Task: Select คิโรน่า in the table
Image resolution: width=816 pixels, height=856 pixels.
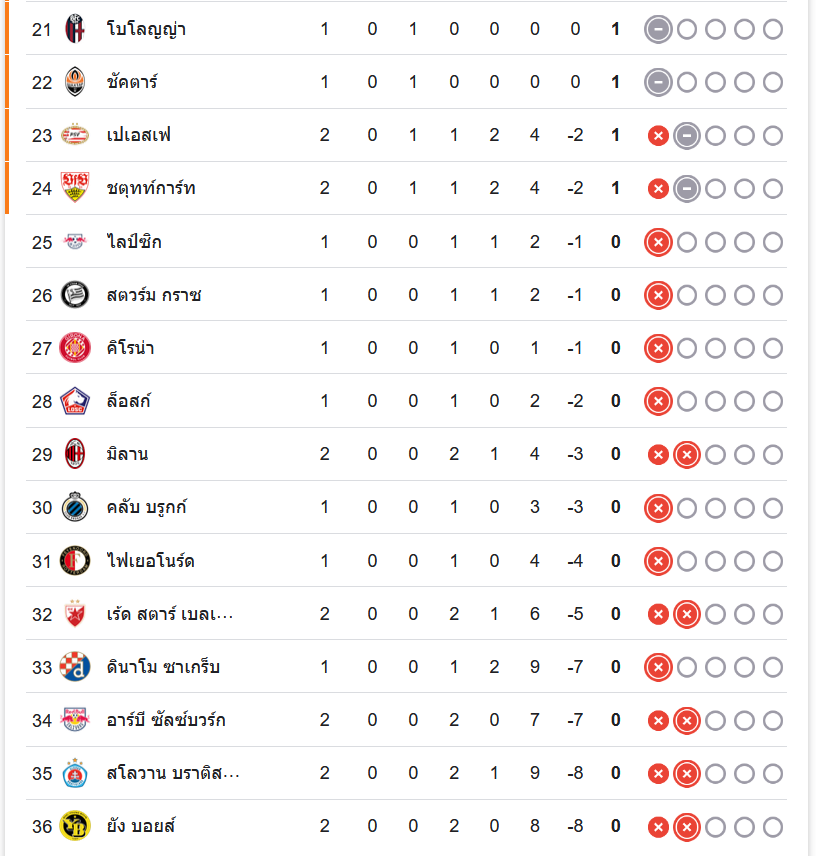Action: 130,348
